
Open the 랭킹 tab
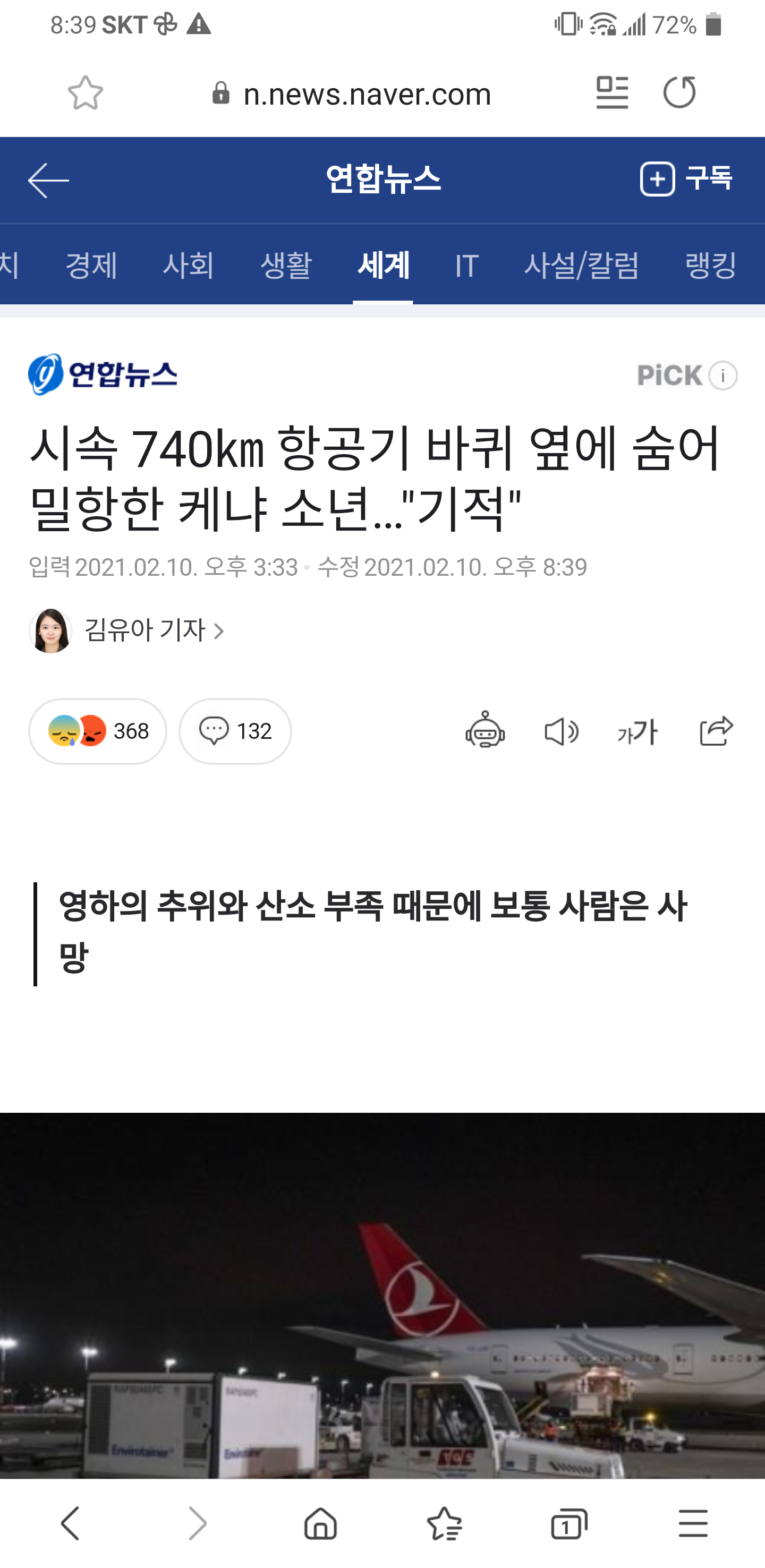[x=711, y=265]
